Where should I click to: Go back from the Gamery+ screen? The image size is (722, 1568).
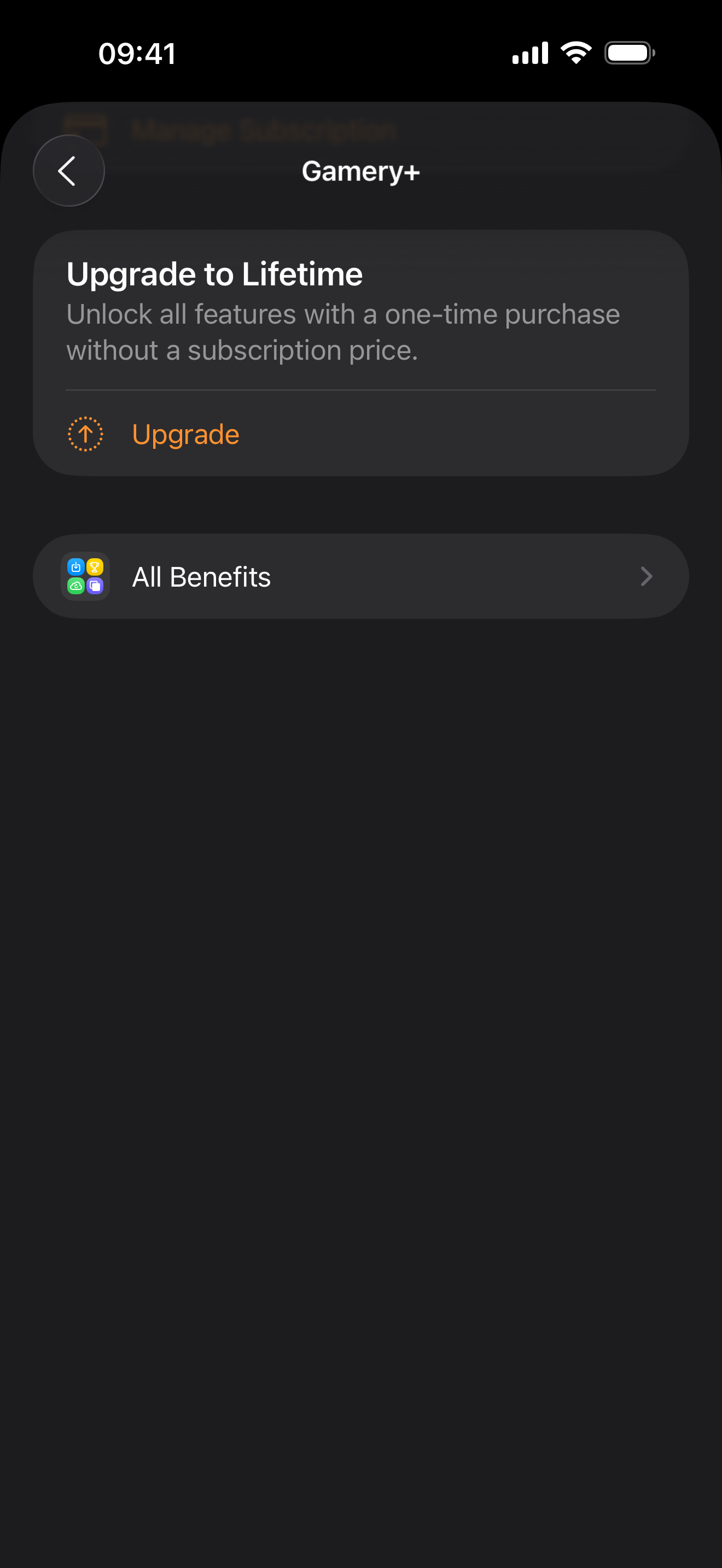pyautogui.click(x=69, y=171)
